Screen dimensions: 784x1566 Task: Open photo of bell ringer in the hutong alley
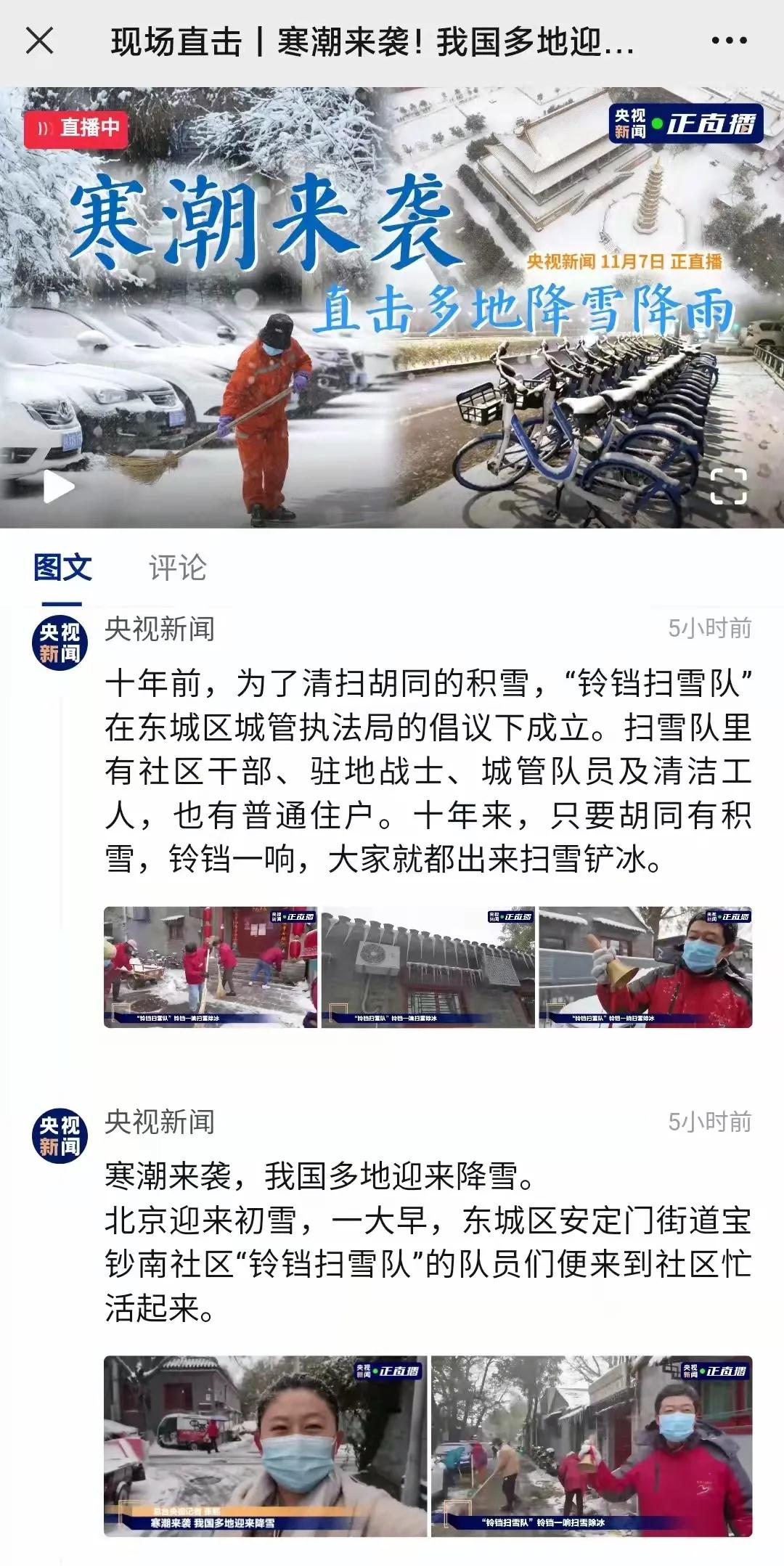point(592,1445)
